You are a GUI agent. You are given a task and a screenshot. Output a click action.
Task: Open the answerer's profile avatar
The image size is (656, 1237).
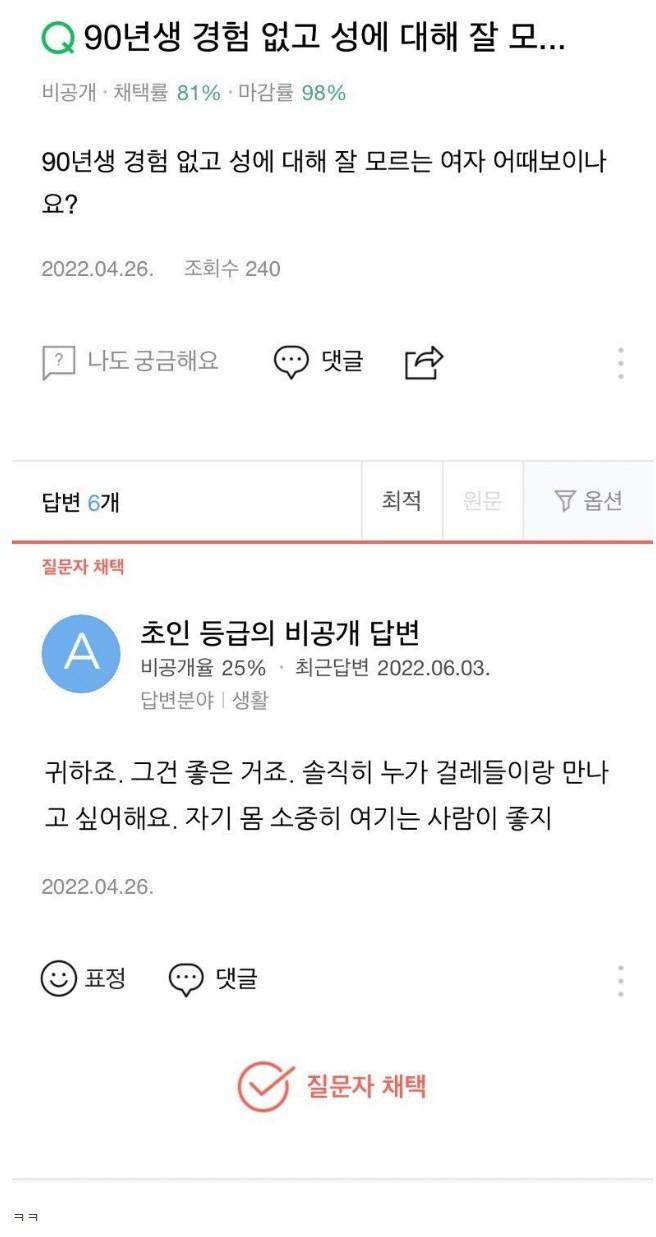(81, 654)
